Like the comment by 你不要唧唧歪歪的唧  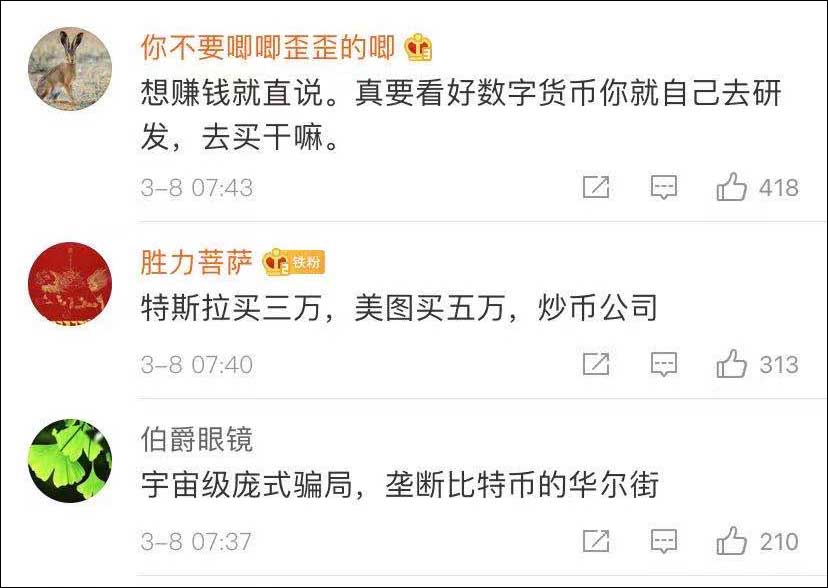click(732, 187)
